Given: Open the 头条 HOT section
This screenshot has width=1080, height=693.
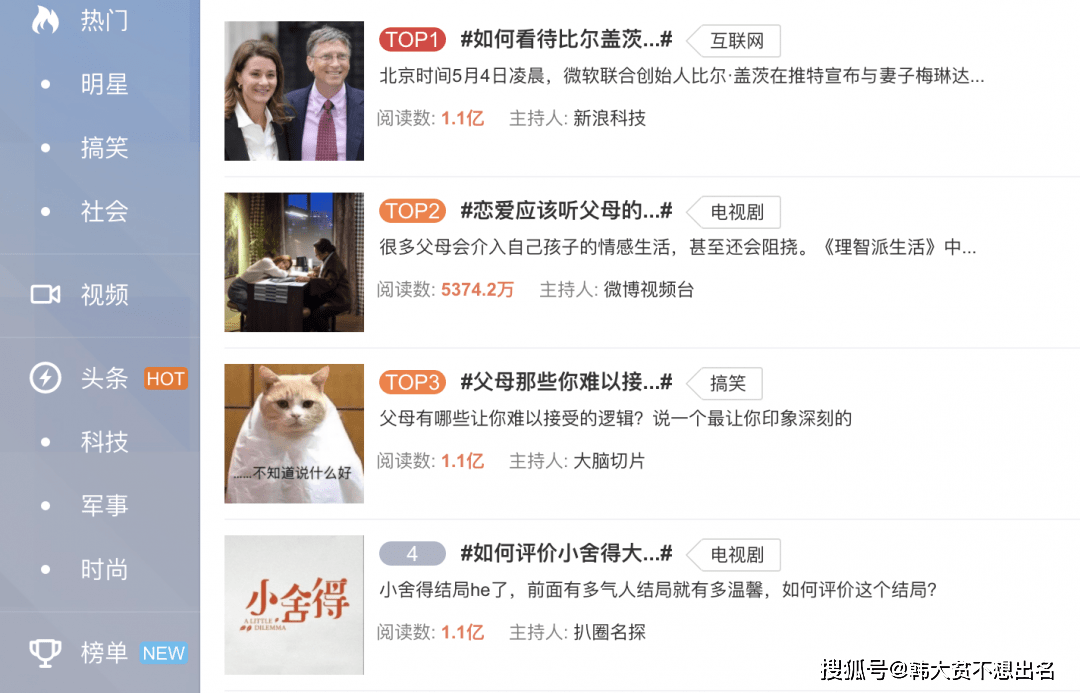Looking at the screenshot, I should (x=104, y=379).
